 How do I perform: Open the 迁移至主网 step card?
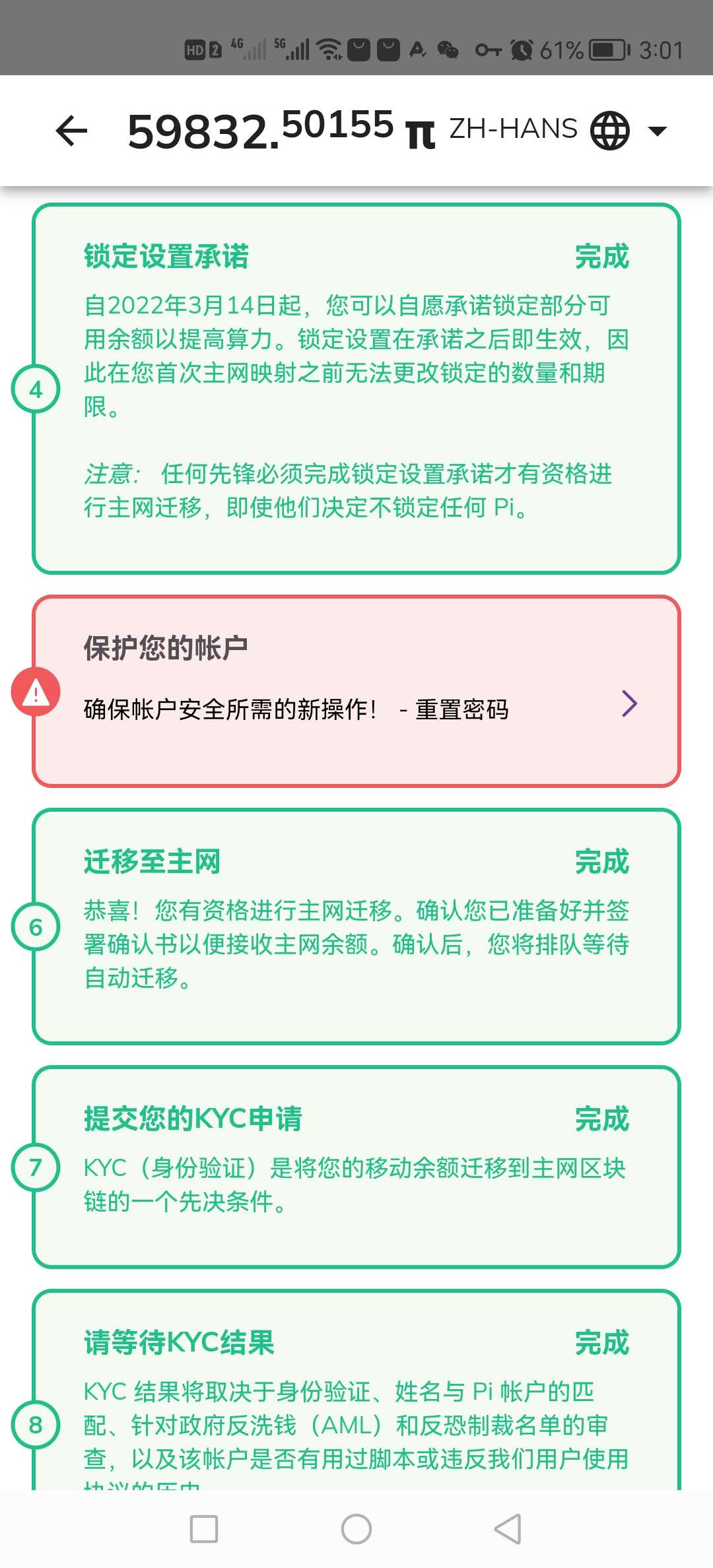(356, 927)
